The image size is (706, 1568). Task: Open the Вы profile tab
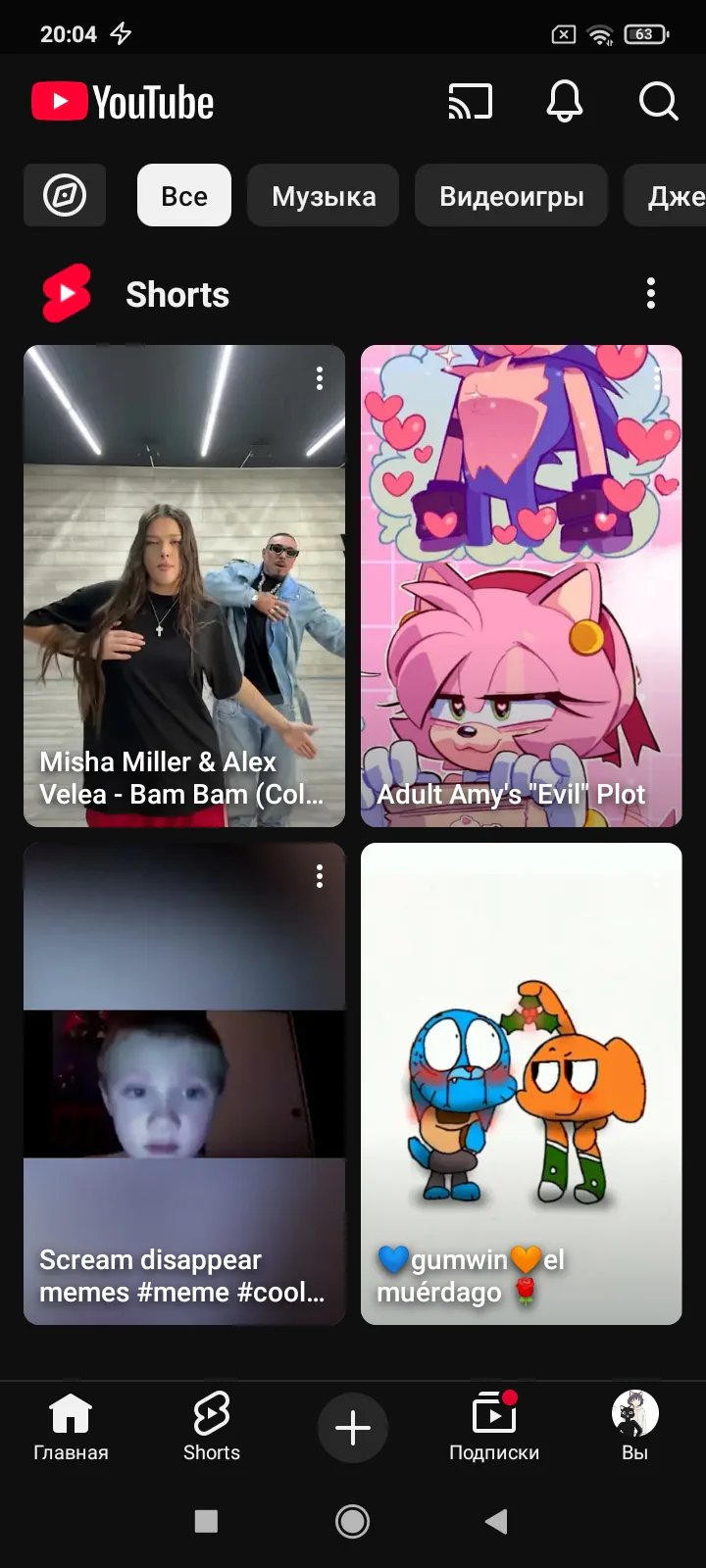(635, 1427)
